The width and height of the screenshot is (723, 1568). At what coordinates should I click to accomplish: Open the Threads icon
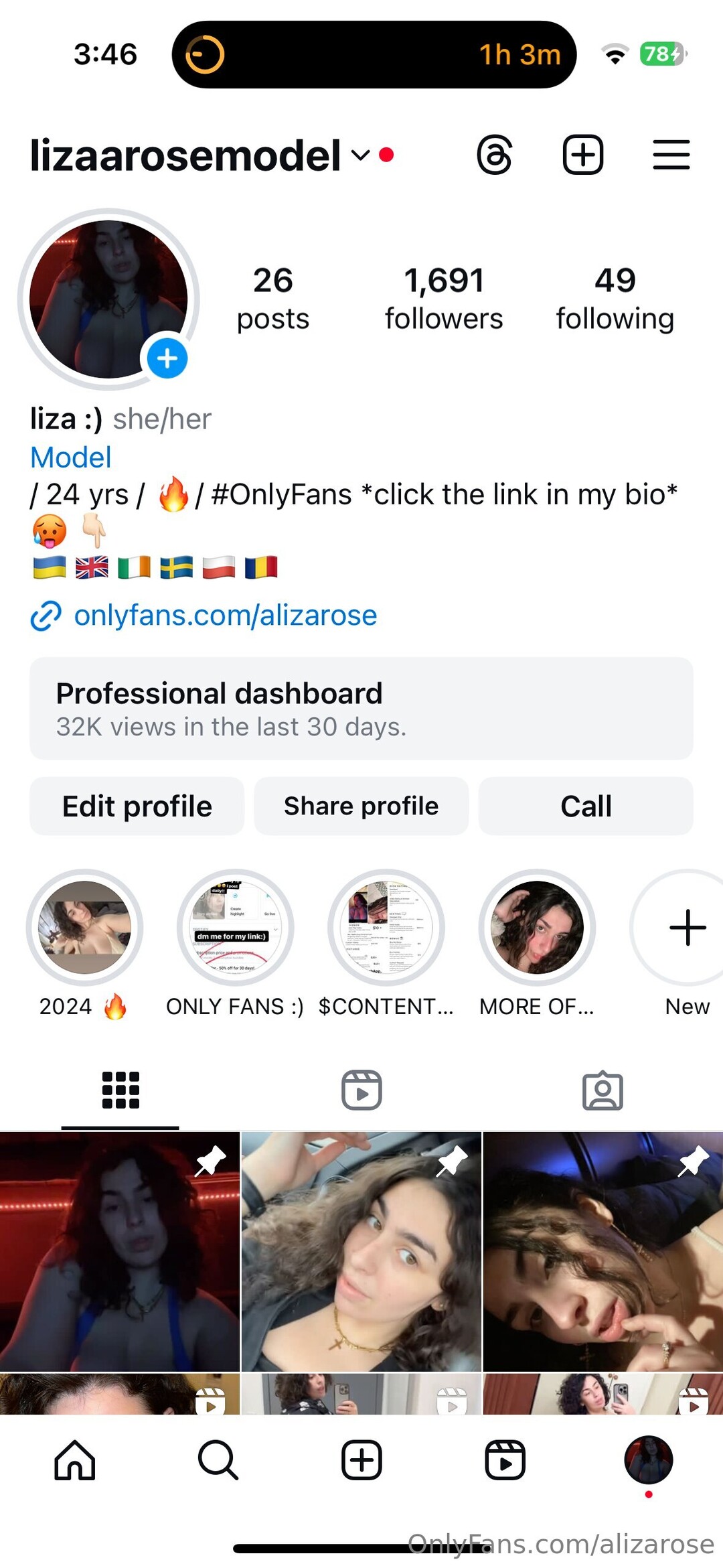pos(495,155)
